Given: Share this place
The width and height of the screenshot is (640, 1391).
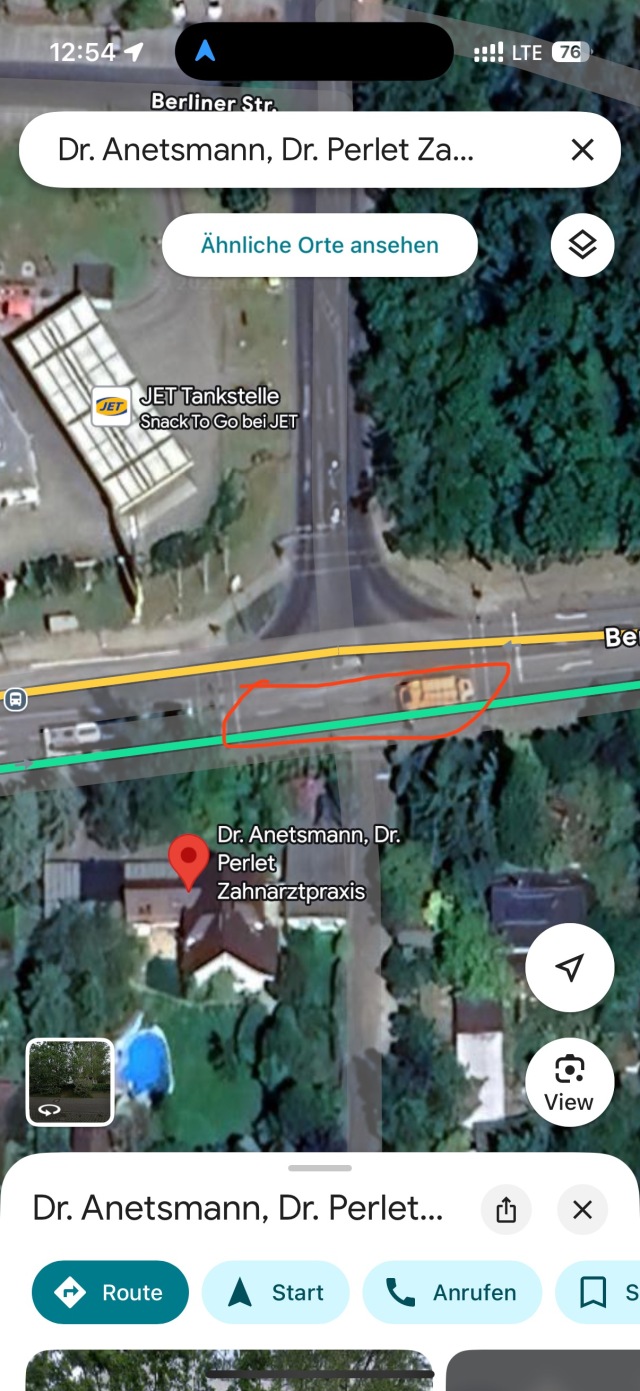Looking at the screenshot, I should [506, 1210].
